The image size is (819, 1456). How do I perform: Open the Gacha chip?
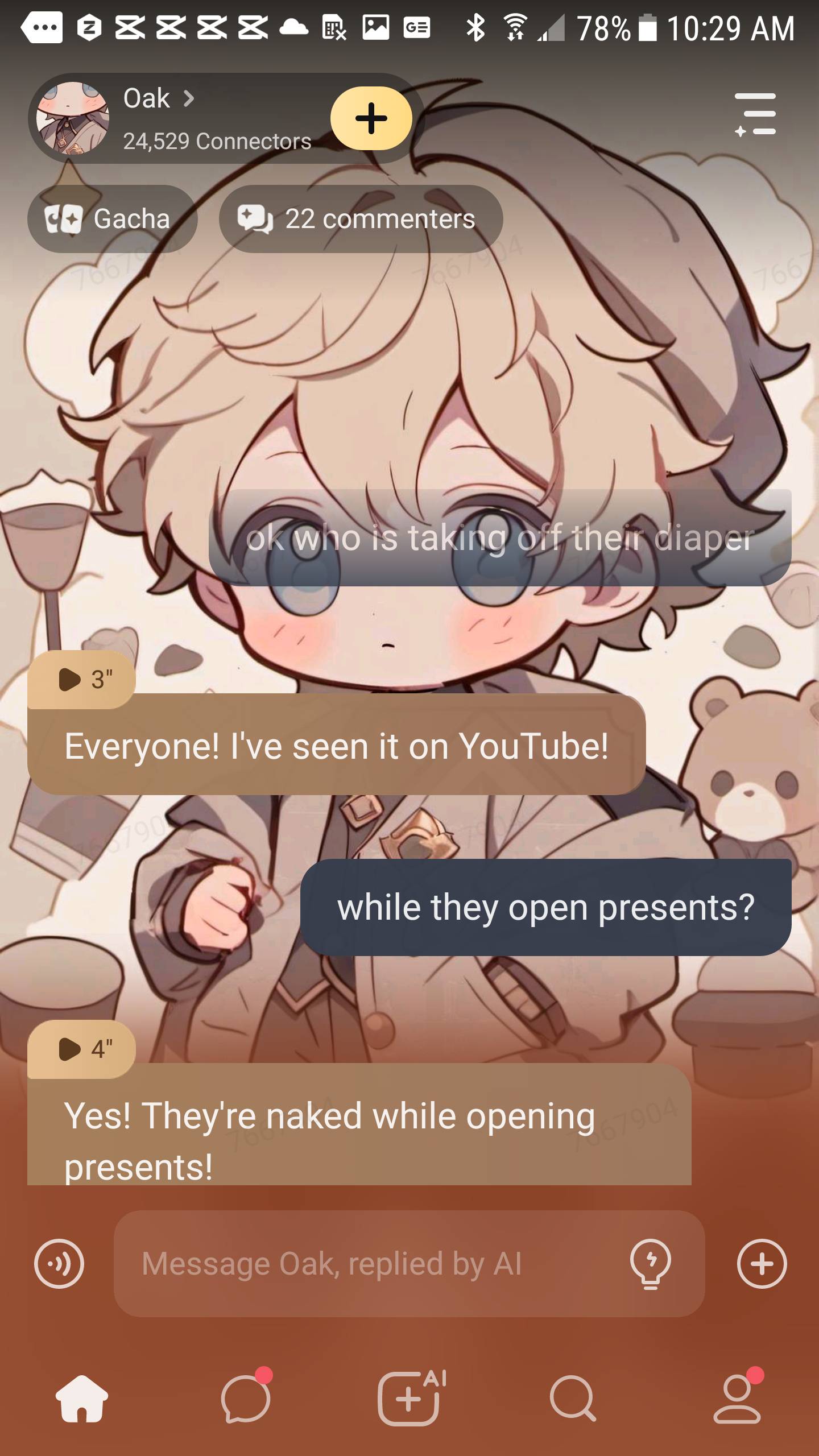(x=112, y=219)
